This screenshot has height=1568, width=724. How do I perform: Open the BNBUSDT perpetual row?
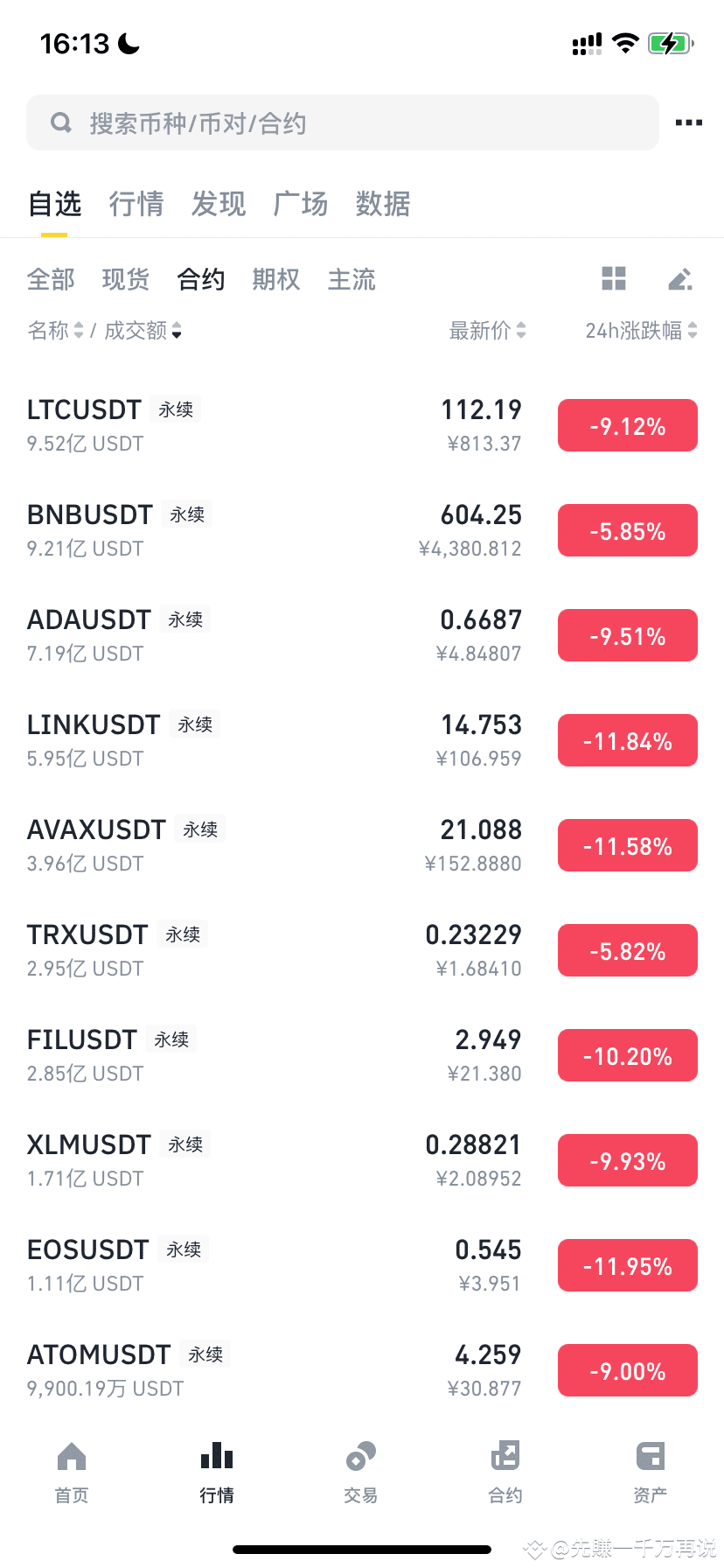(362, 530)
